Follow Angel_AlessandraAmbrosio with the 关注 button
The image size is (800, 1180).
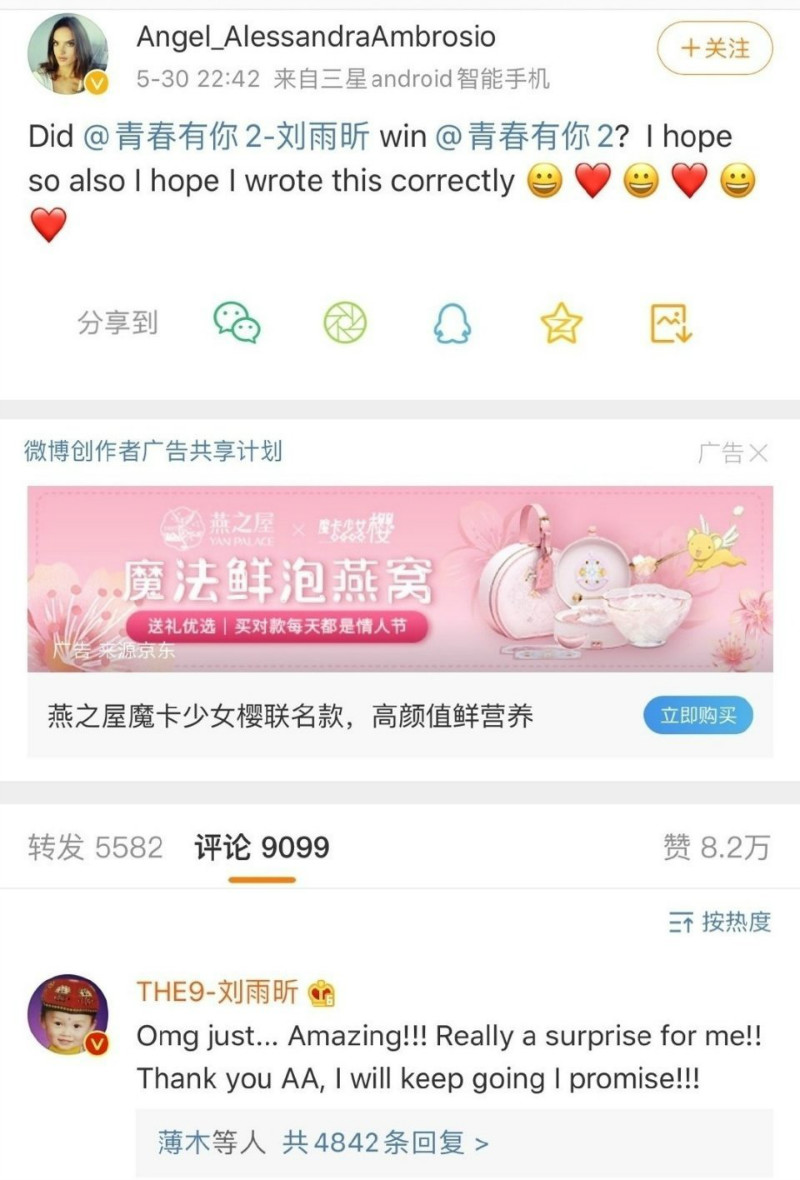point(714,47)
